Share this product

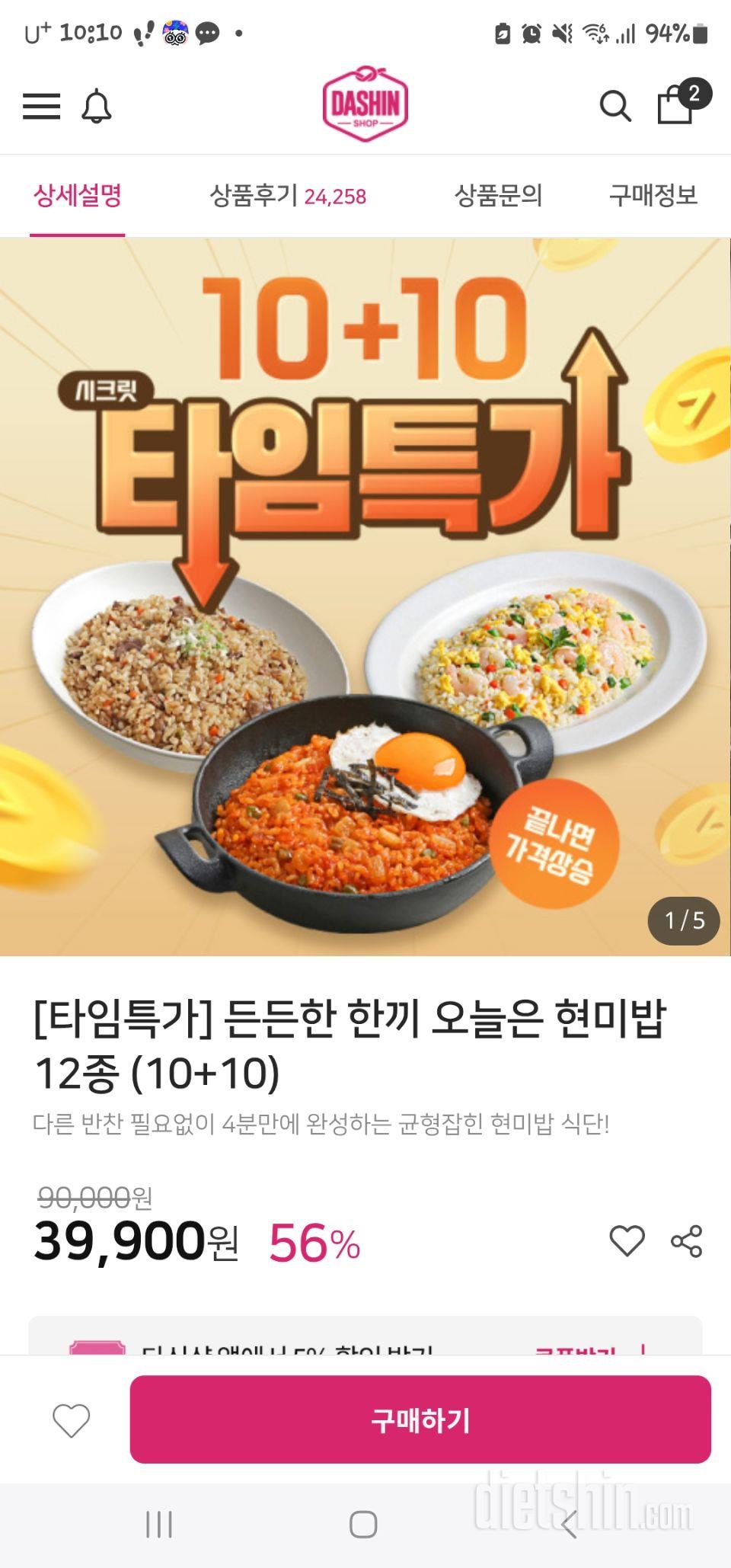[x=686, y=1241]
